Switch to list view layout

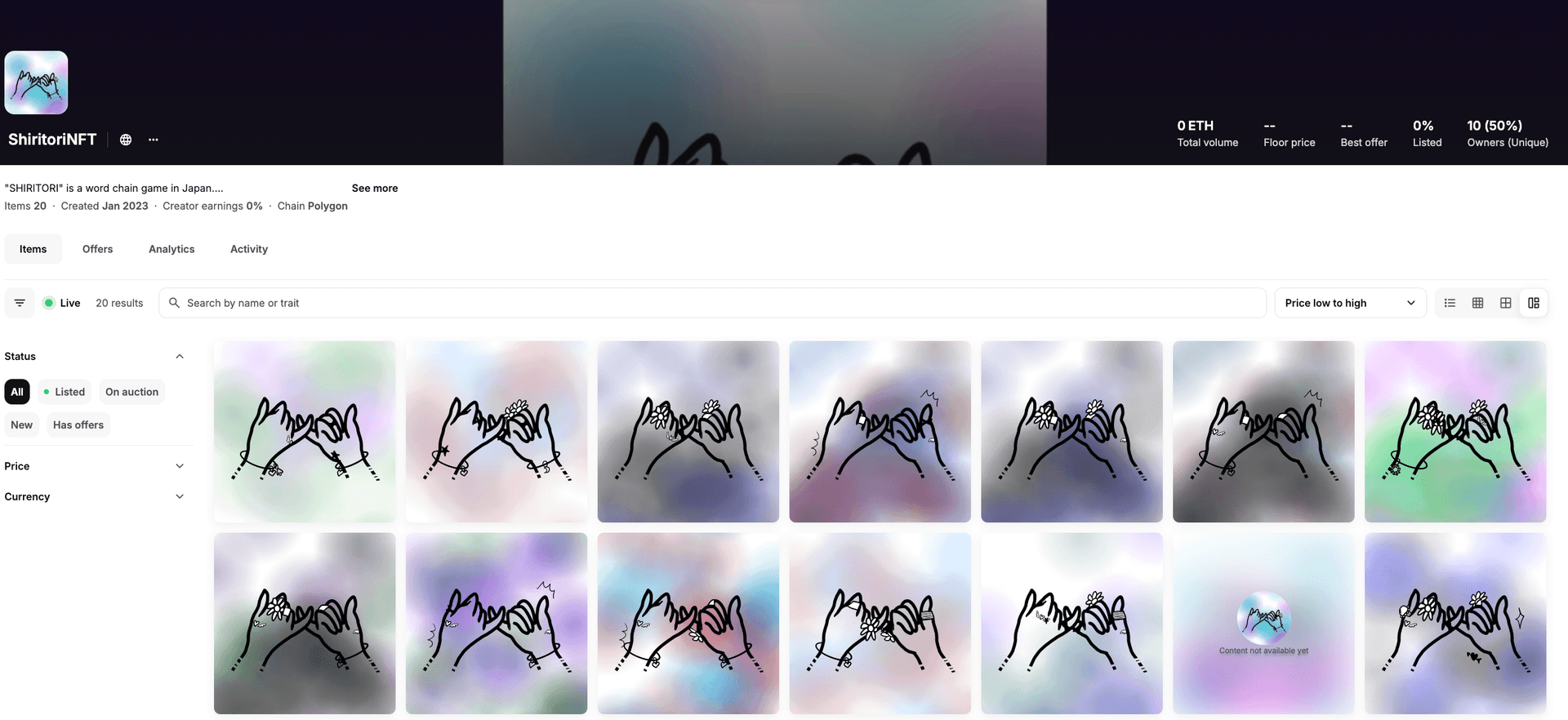click(x=1450, y=303)
